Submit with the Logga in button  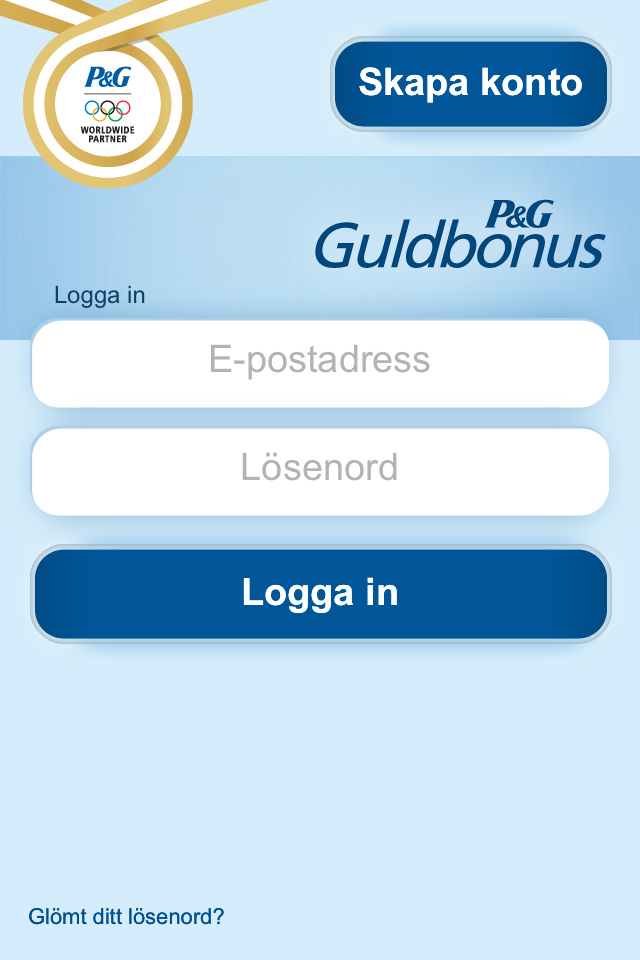(x=320, y=593)
